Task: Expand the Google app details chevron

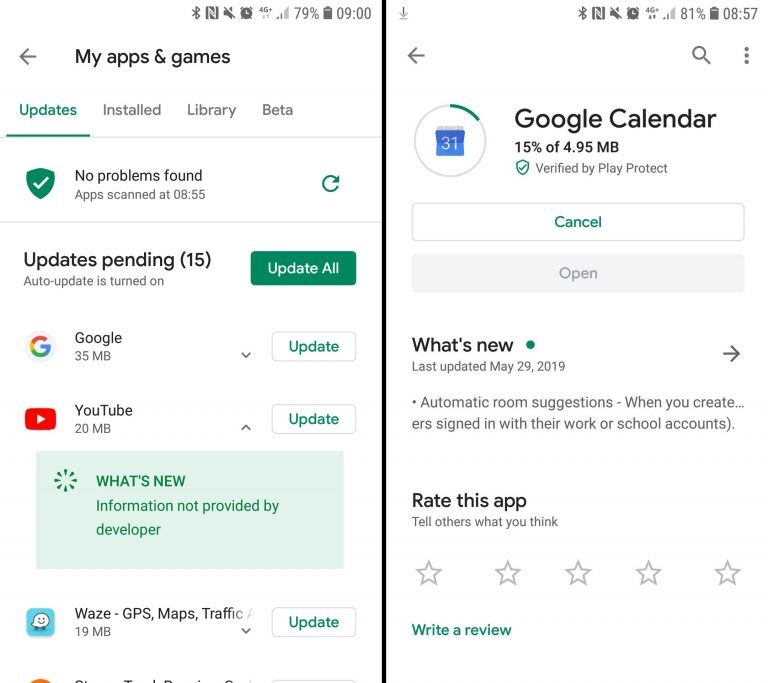Action: [246, 355]
